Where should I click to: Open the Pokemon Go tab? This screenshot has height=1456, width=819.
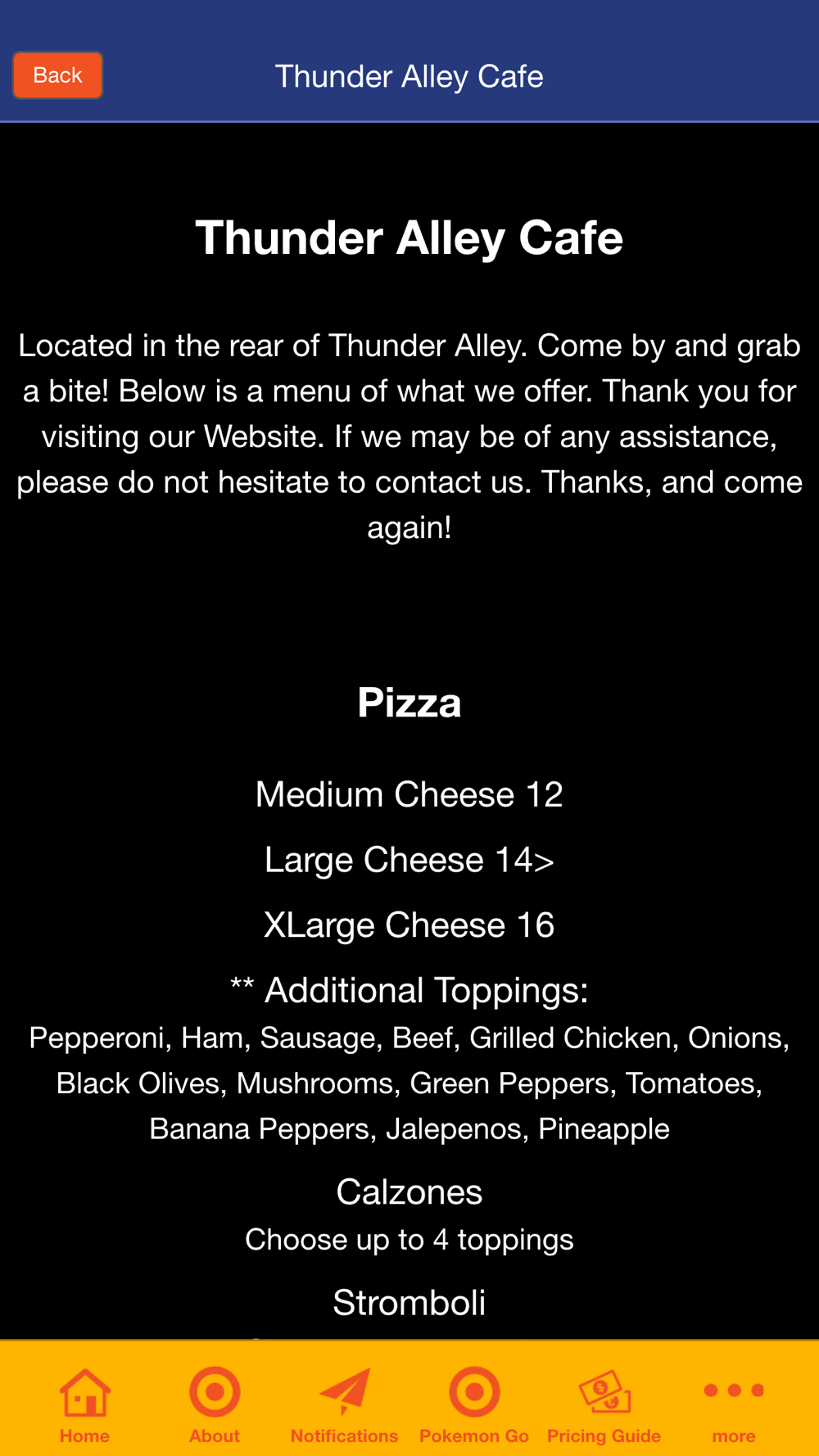tap(474, 1404)
